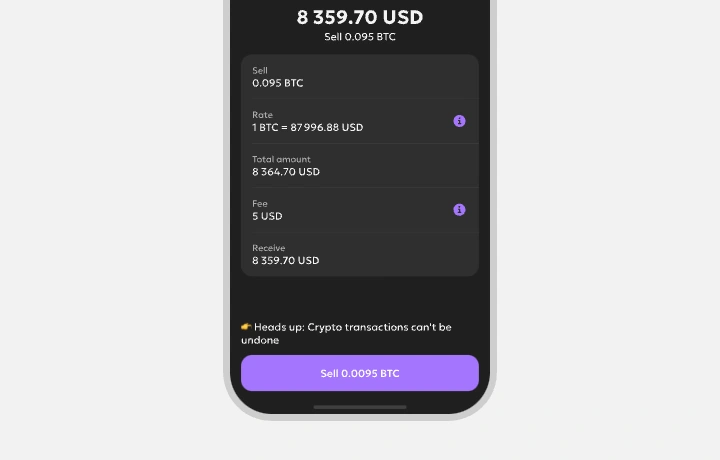
Task: Confirm with the Sell 0.0095 BTC button
Action: pos(360,373)
